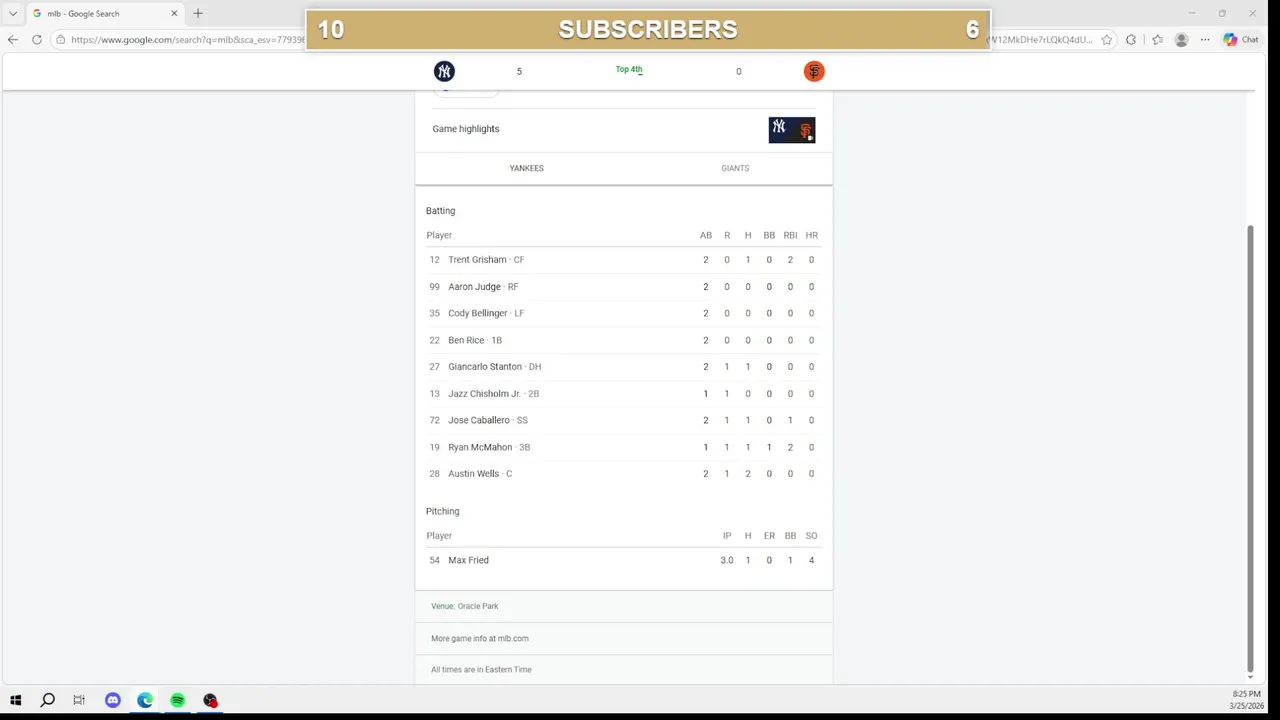
Task: Open the Windows Start menu
Action: point(15,700)
